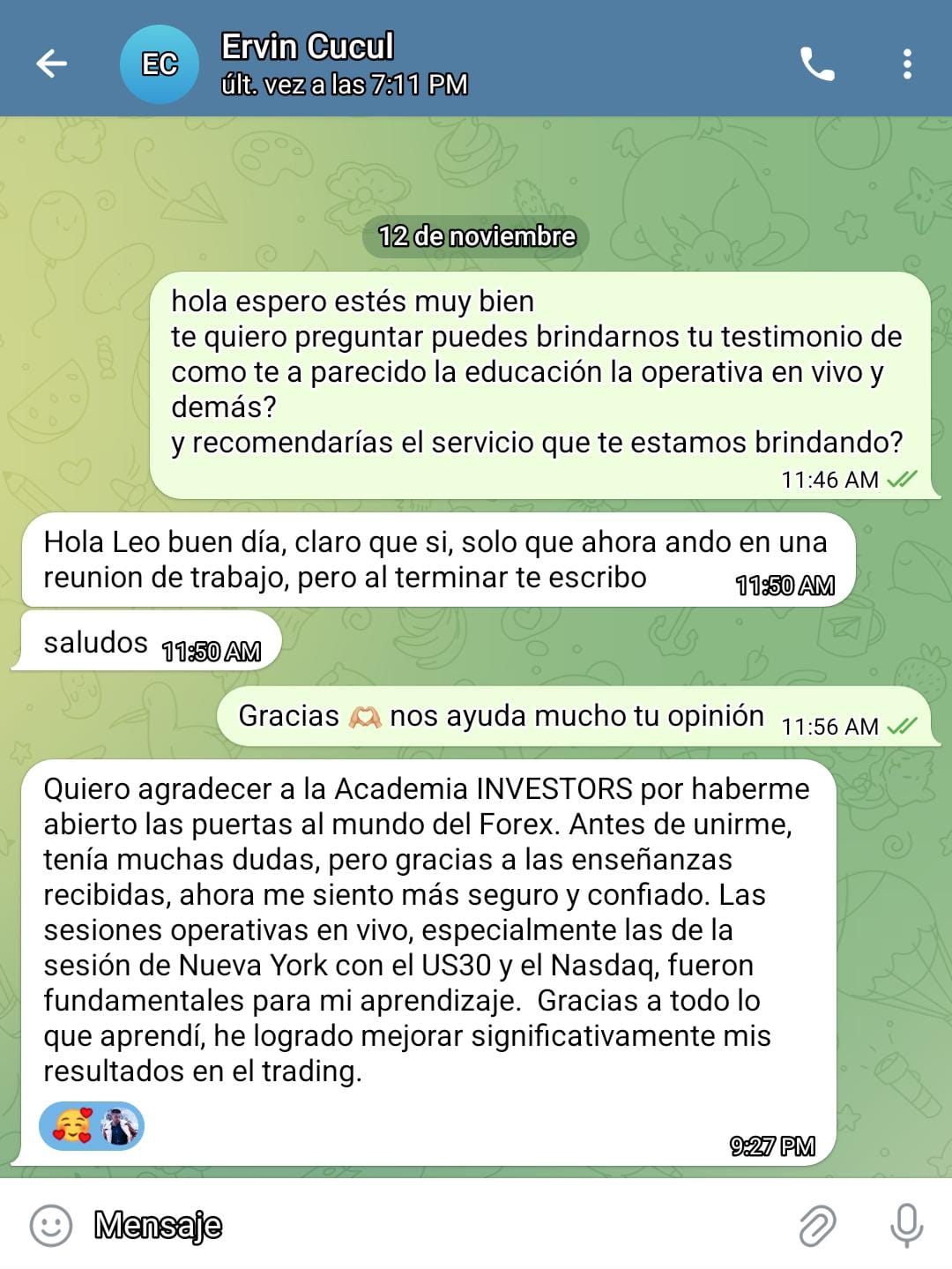
Task: Open the three-dot overflow menu
Action: coord(907,63)
